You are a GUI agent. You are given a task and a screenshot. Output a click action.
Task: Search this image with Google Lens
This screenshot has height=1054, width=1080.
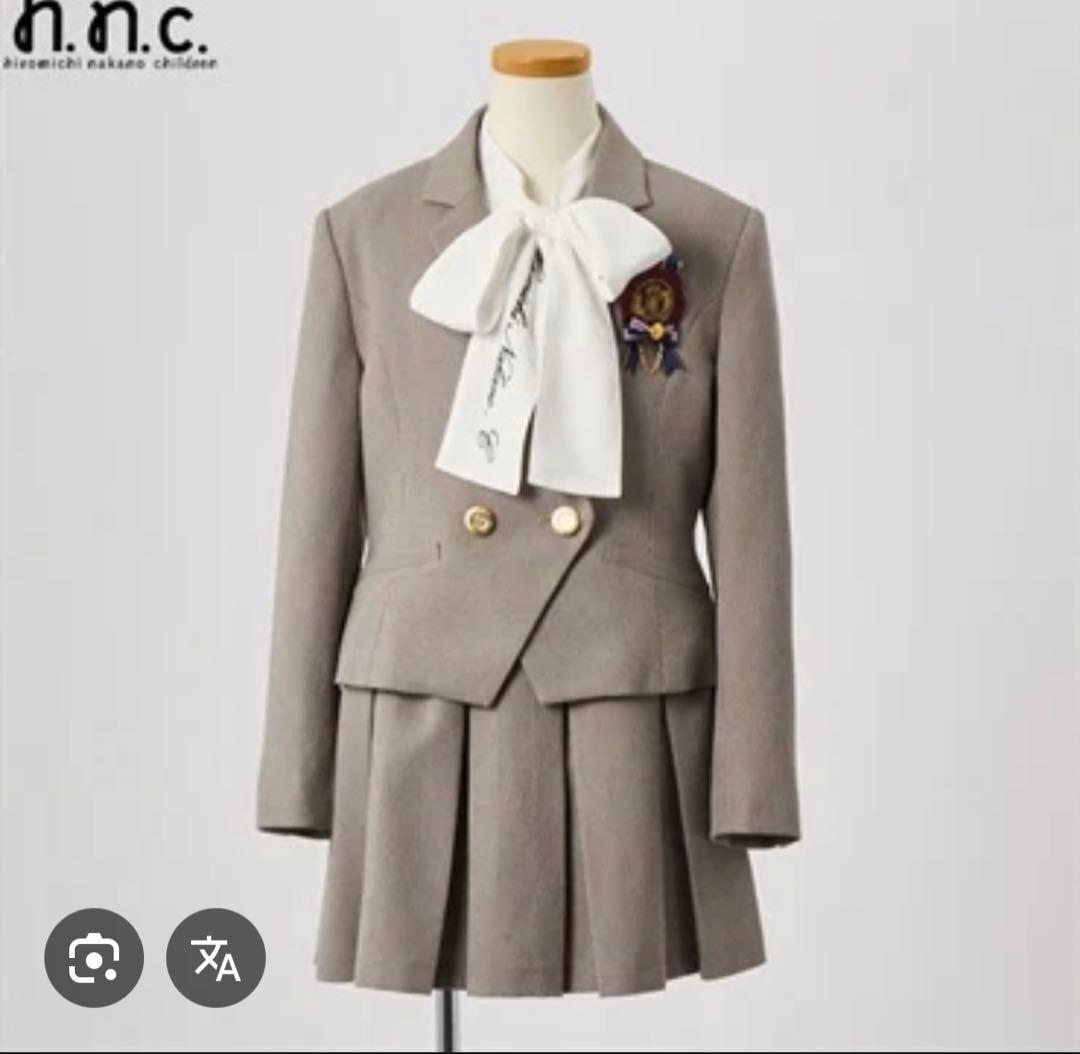pyautogui.click(x=94, y=958)
